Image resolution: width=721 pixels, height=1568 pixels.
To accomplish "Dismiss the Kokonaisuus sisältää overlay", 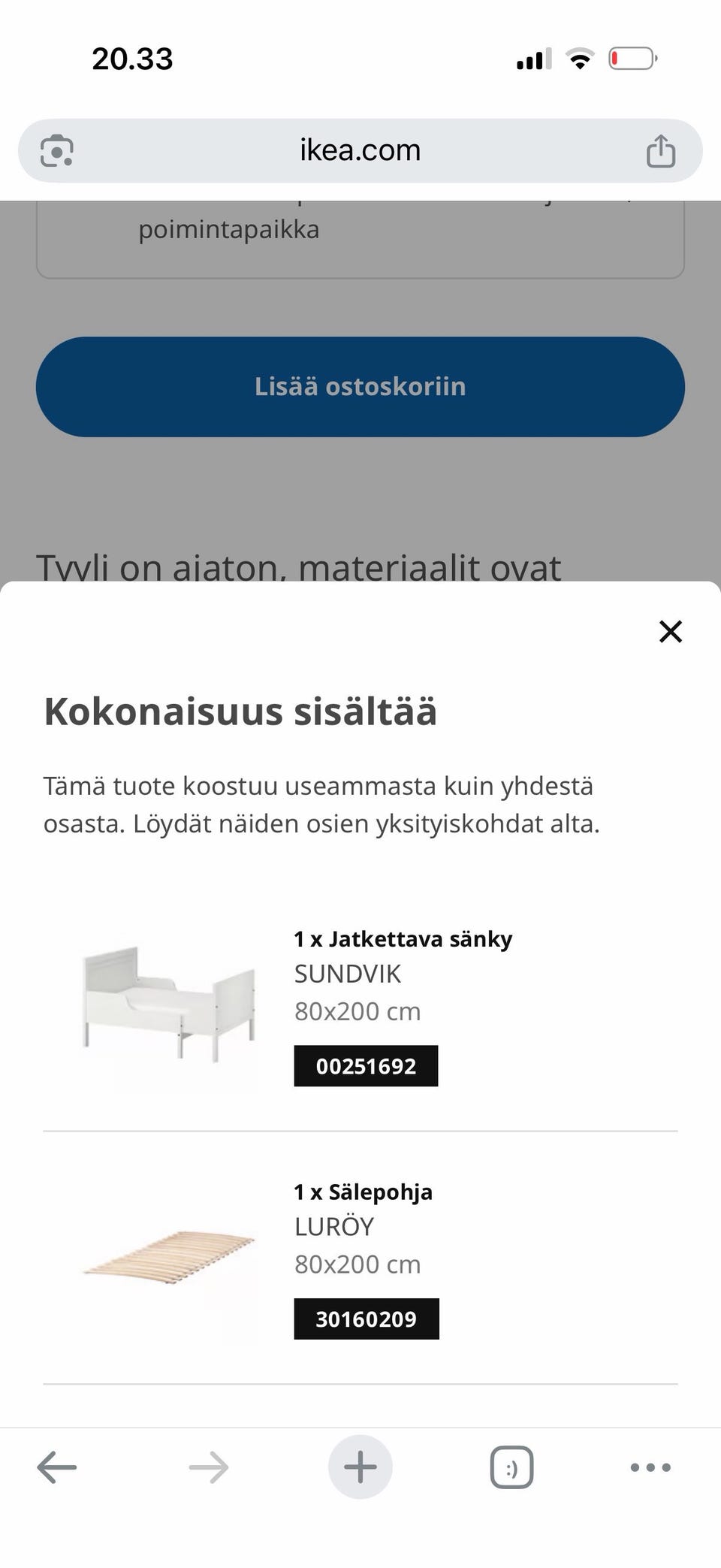I will click(x=671, y=632).
